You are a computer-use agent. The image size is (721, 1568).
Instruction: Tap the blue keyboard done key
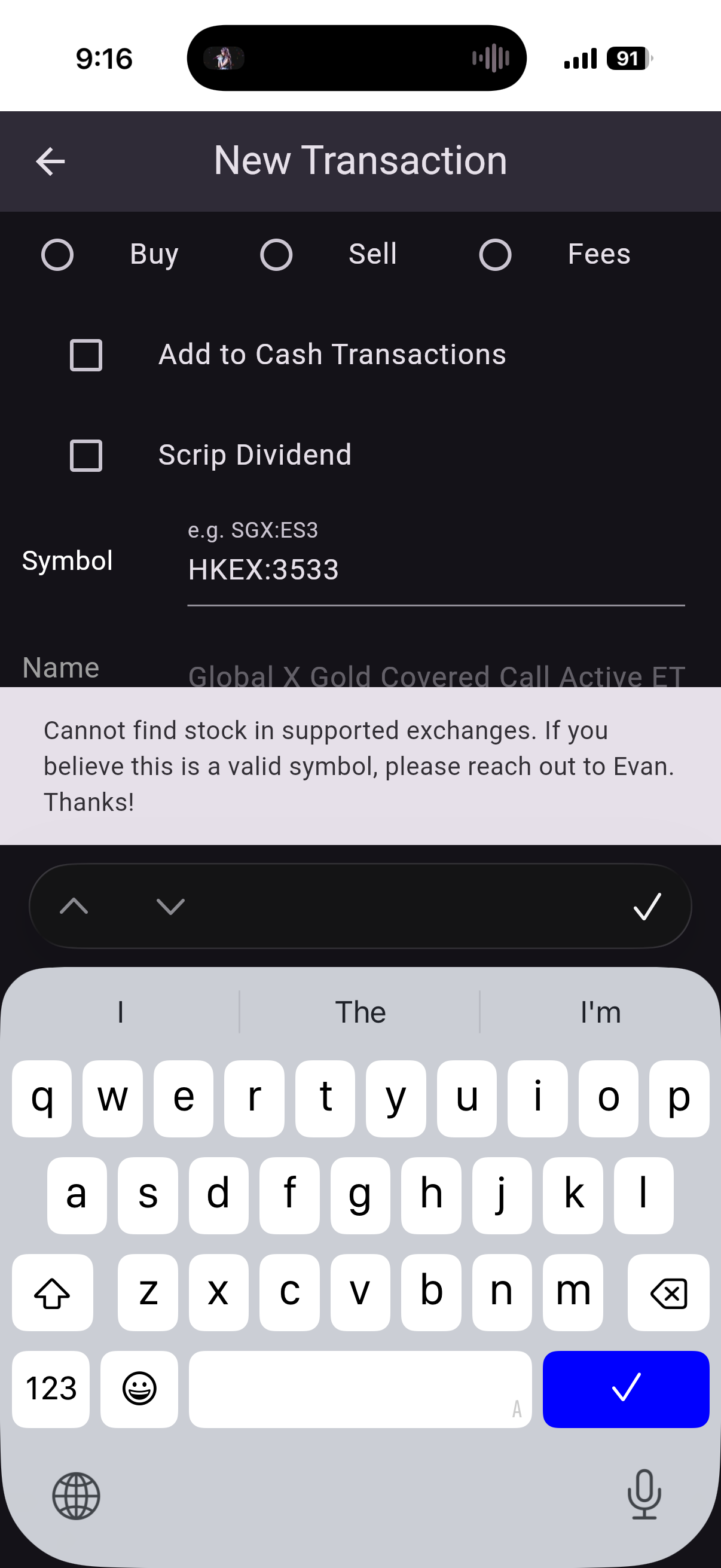point(626,1389)
